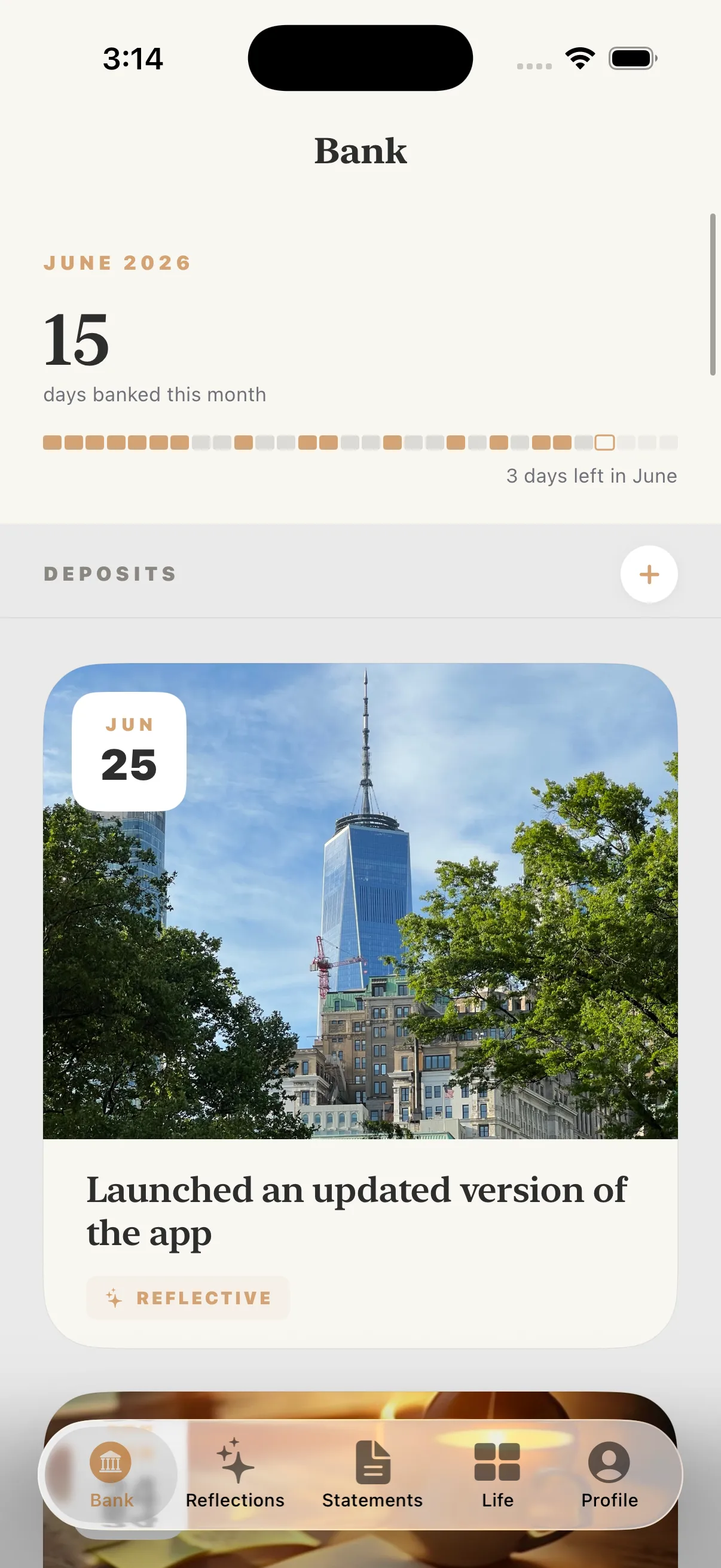
Task: Add a new deposit with the plus button
Action: pyautogui.click(x=649, y=574)
